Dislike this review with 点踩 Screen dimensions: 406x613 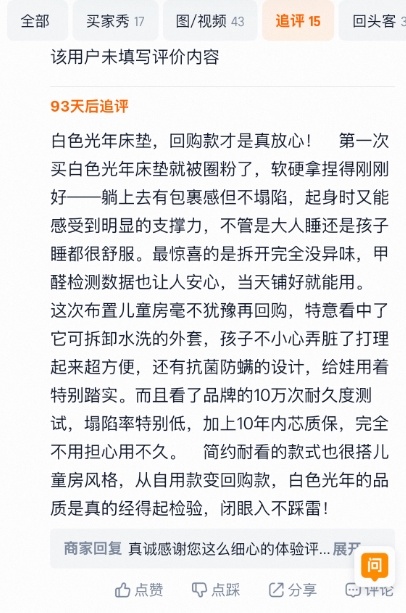pos(215,590)
